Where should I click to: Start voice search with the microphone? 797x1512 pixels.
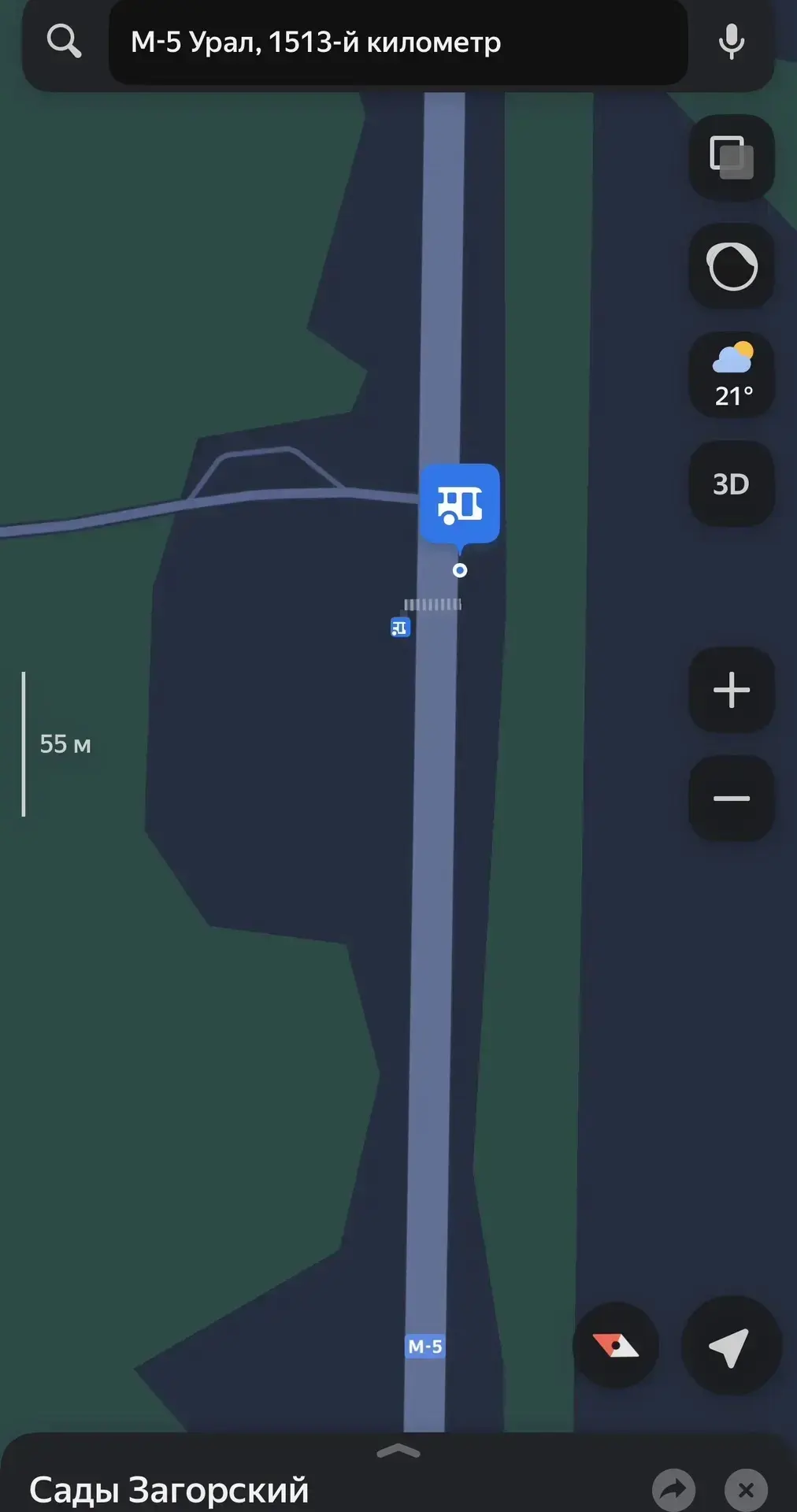(x=732, y=42)
